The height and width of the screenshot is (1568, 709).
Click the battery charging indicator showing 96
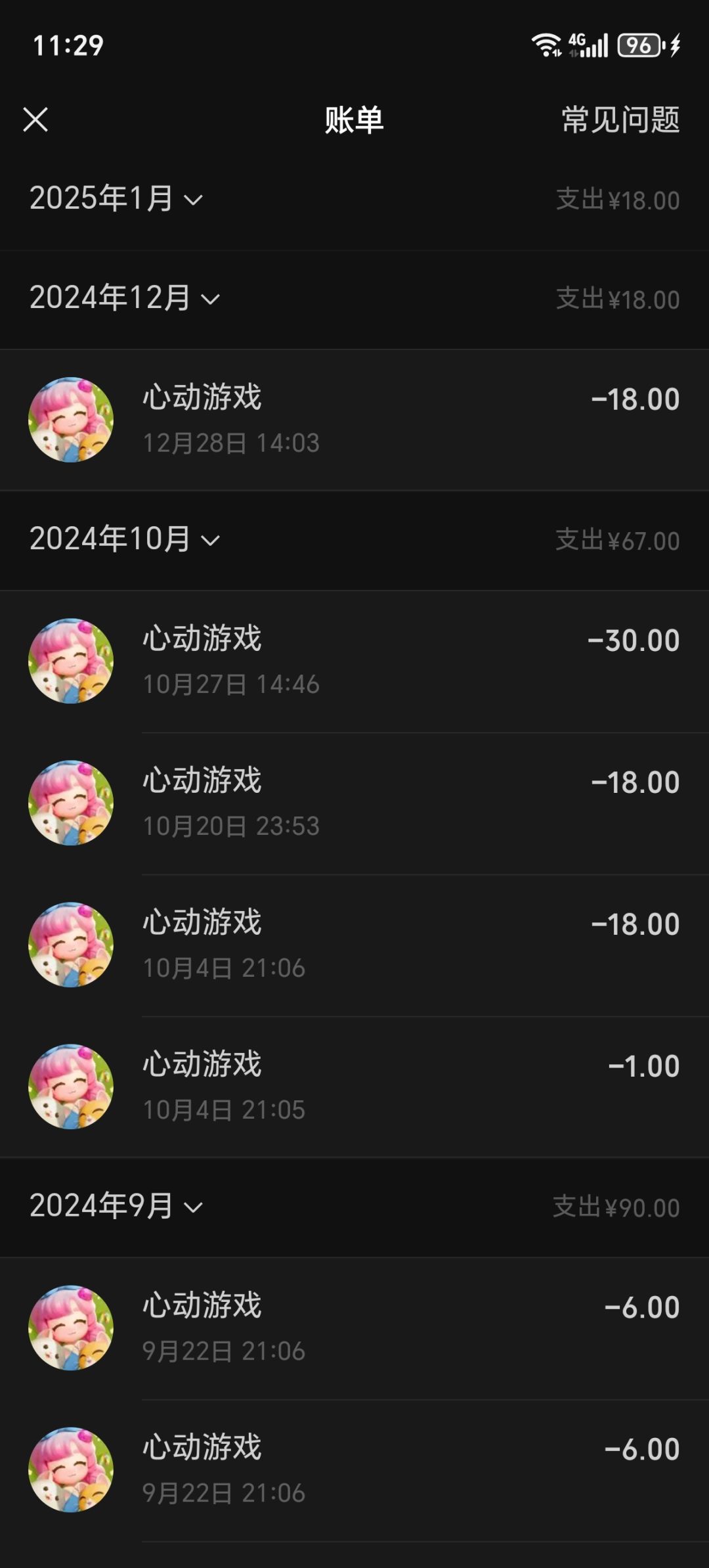coord(640,46)
